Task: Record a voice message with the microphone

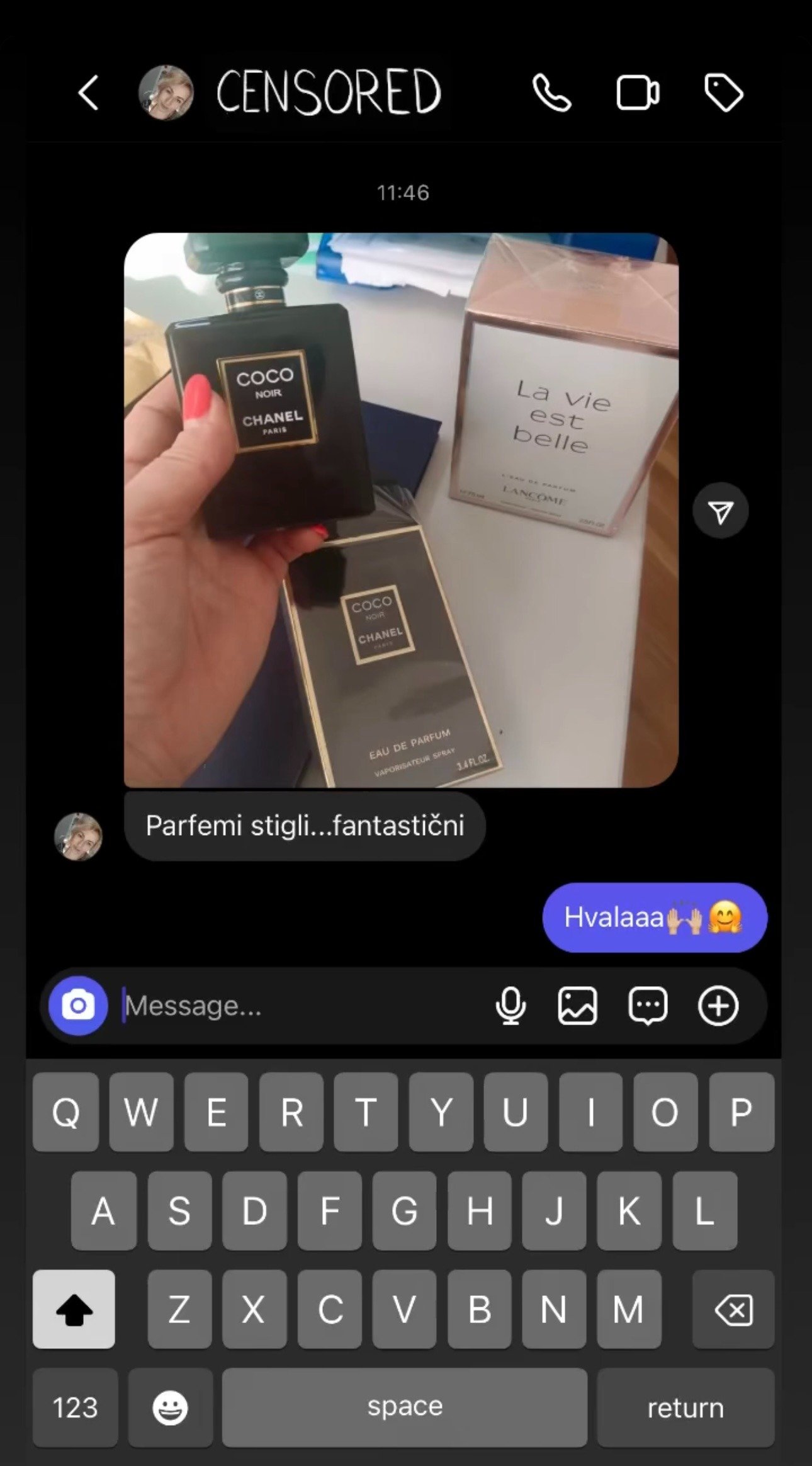Action: (x=510, y=1006)
